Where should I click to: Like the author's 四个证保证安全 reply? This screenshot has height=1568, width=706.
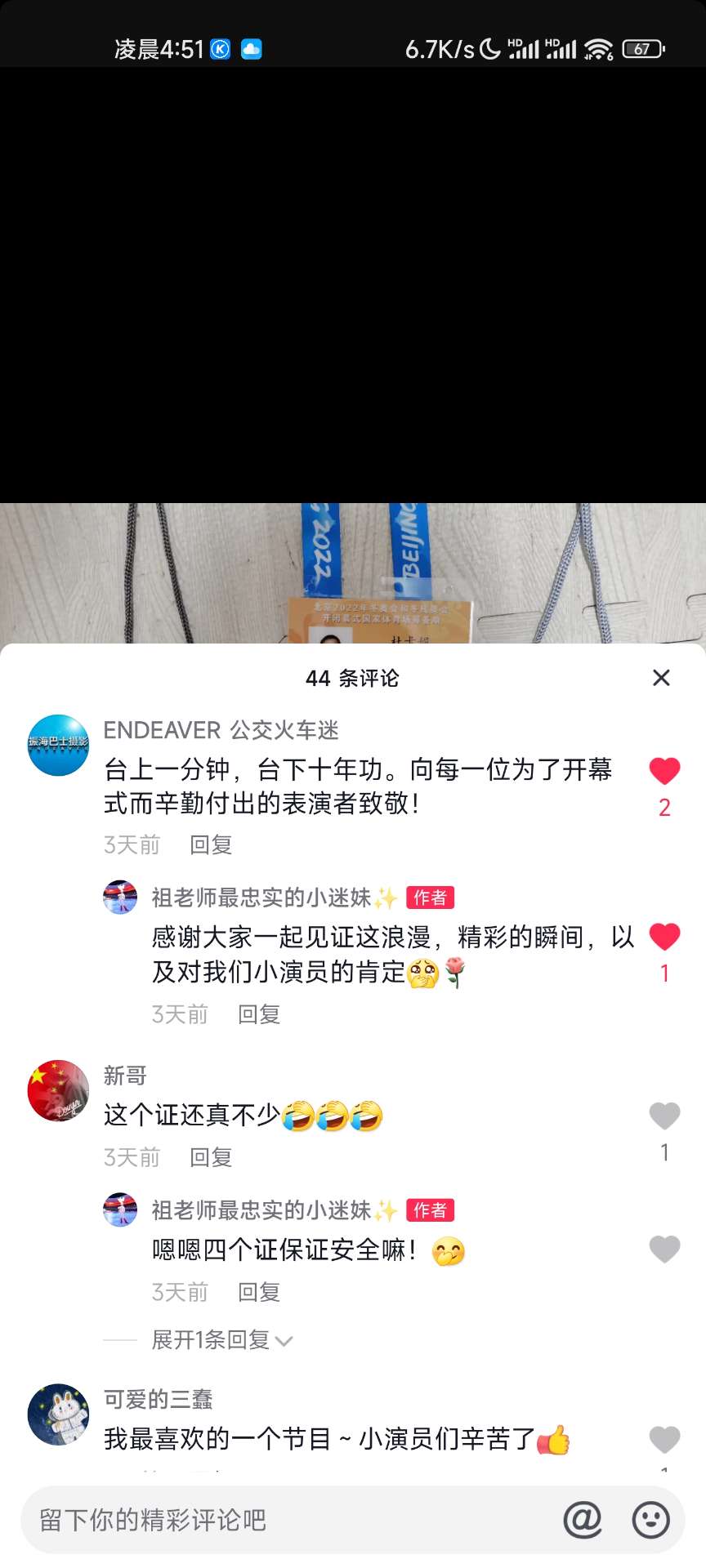[664, 1249]
